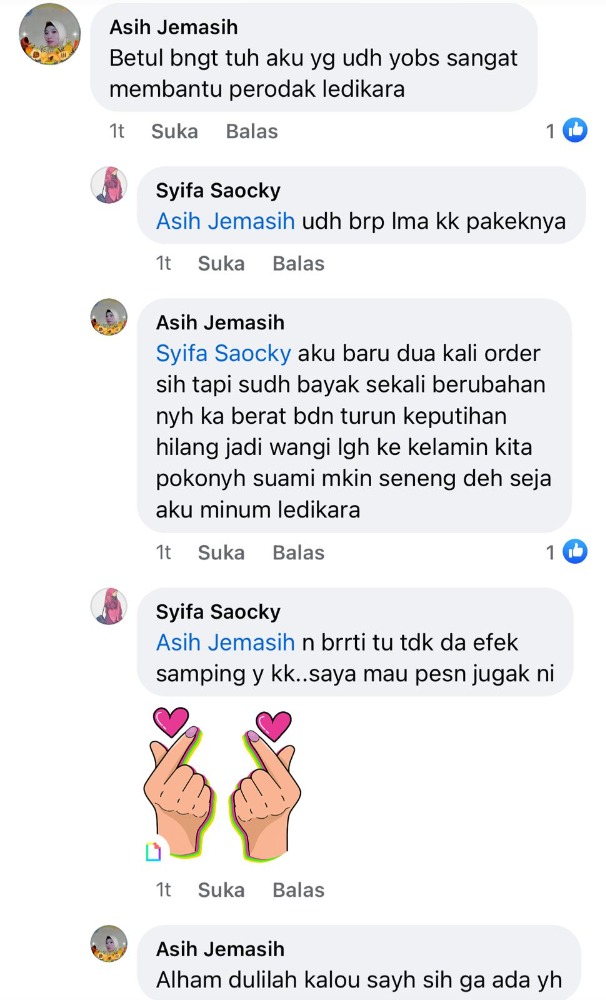This screenshot has height=1000, width=606.
Task: Tap Balas under the "Betul bngt tuh" comment
Action: (x=251, y=131)
